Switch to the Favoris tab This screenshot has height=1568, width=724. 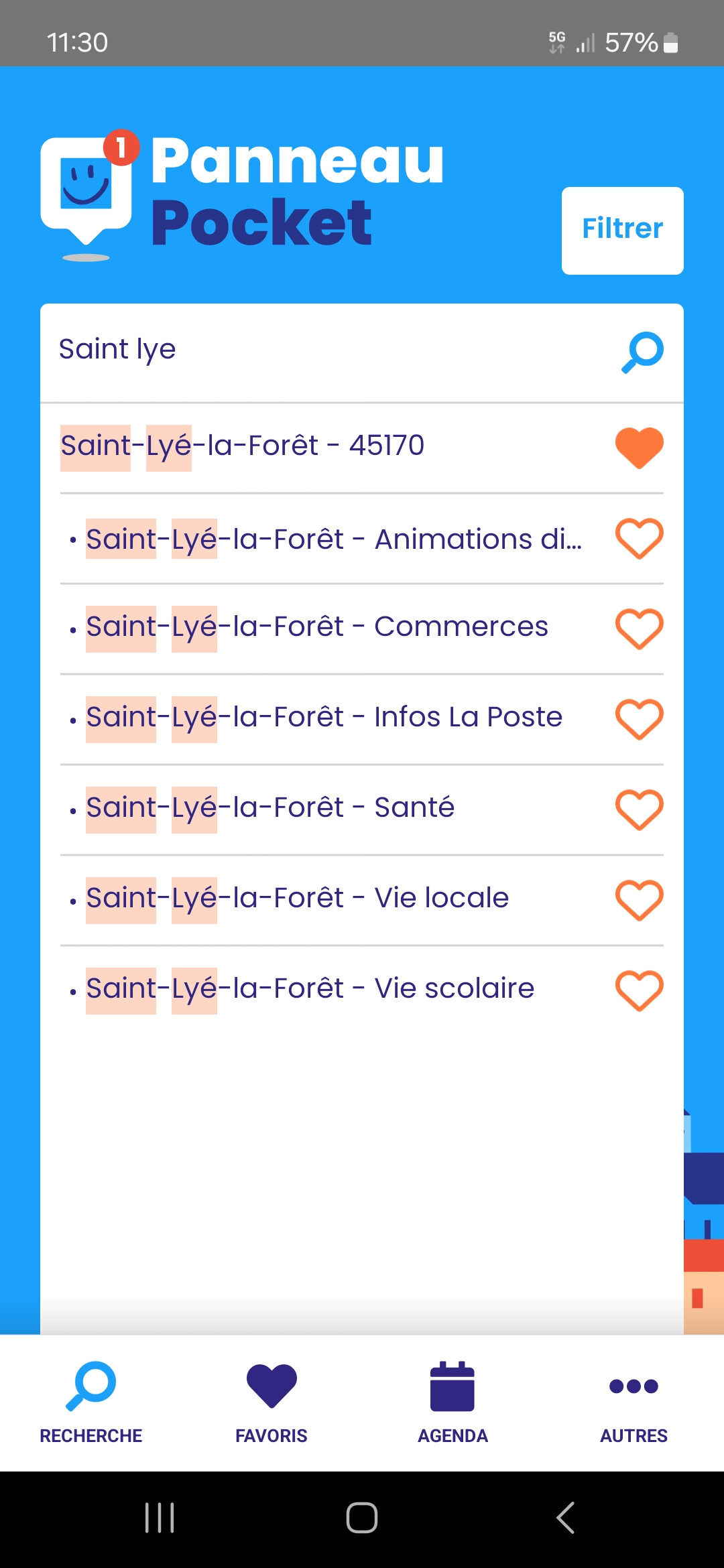pyautogui.click(x=271, y=1402)
